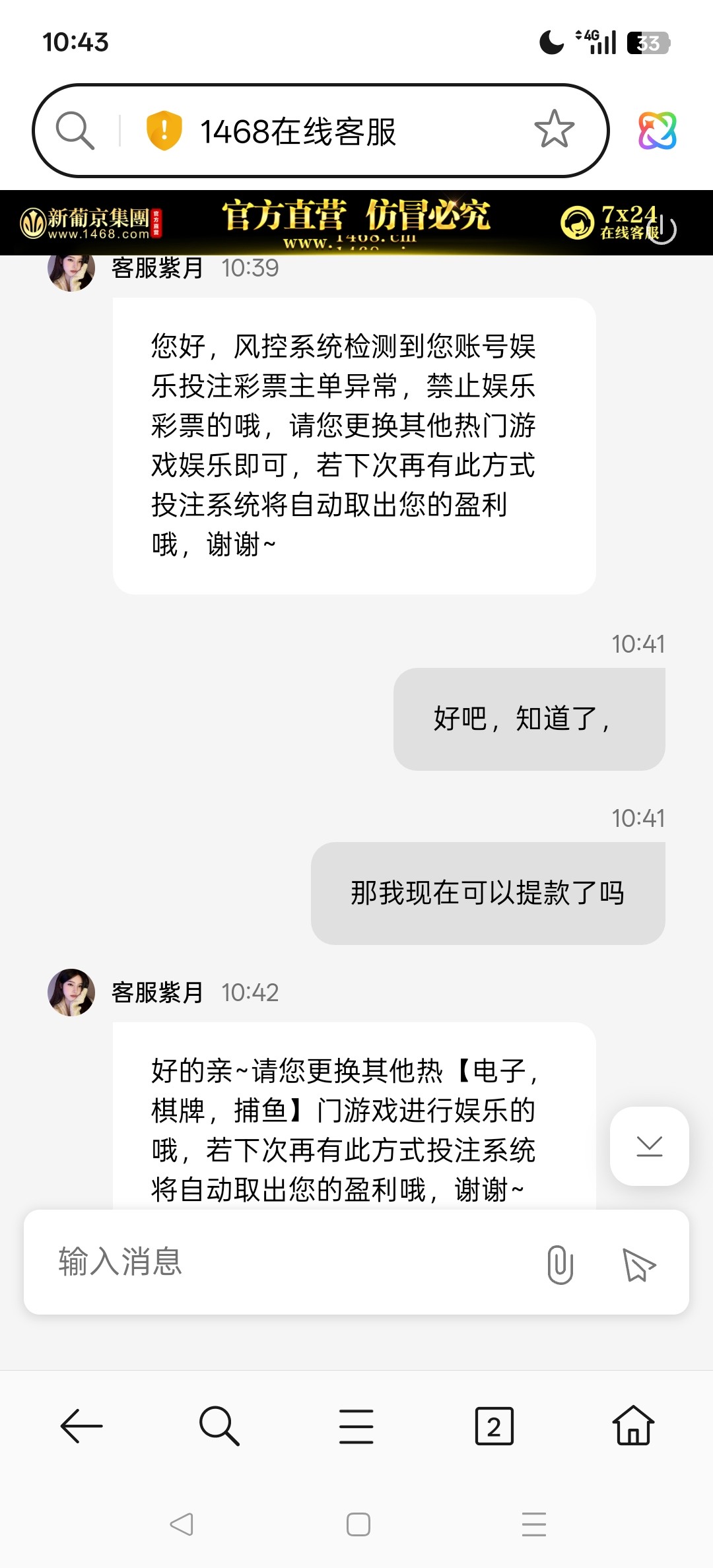Open the colorful AI assistant icon

tap(657, 130)
